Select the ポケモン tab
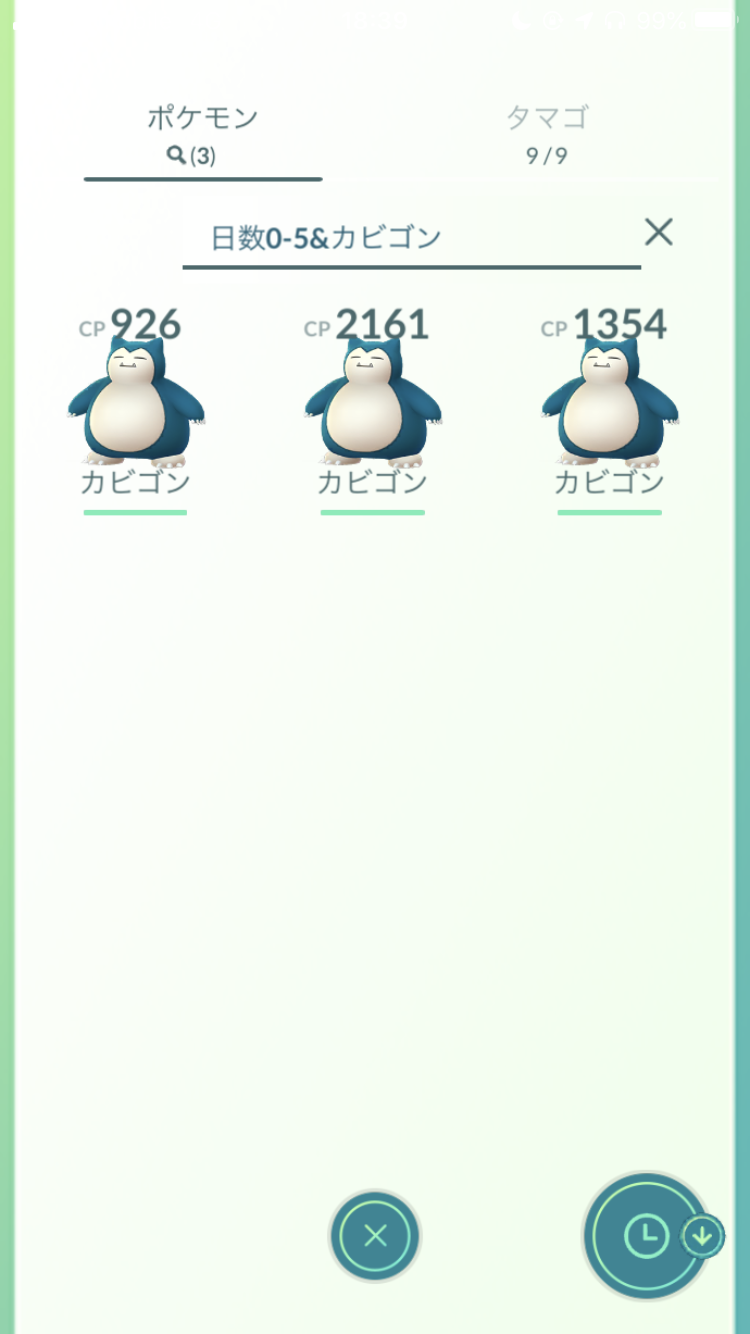Viewport: 750px width, 1334px height. [202, 133]
